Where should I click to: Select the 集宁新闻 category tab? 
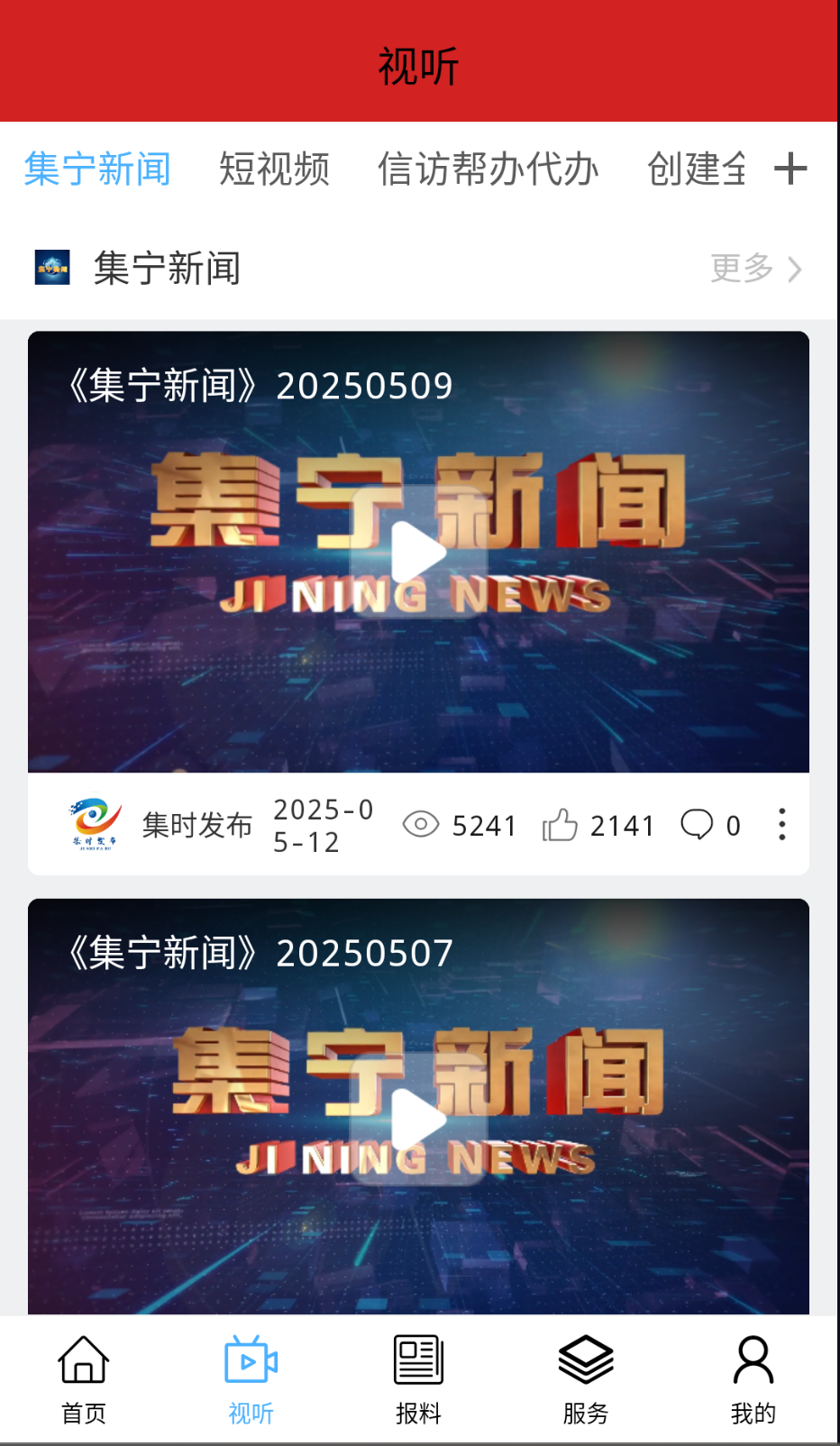[97, 170]
